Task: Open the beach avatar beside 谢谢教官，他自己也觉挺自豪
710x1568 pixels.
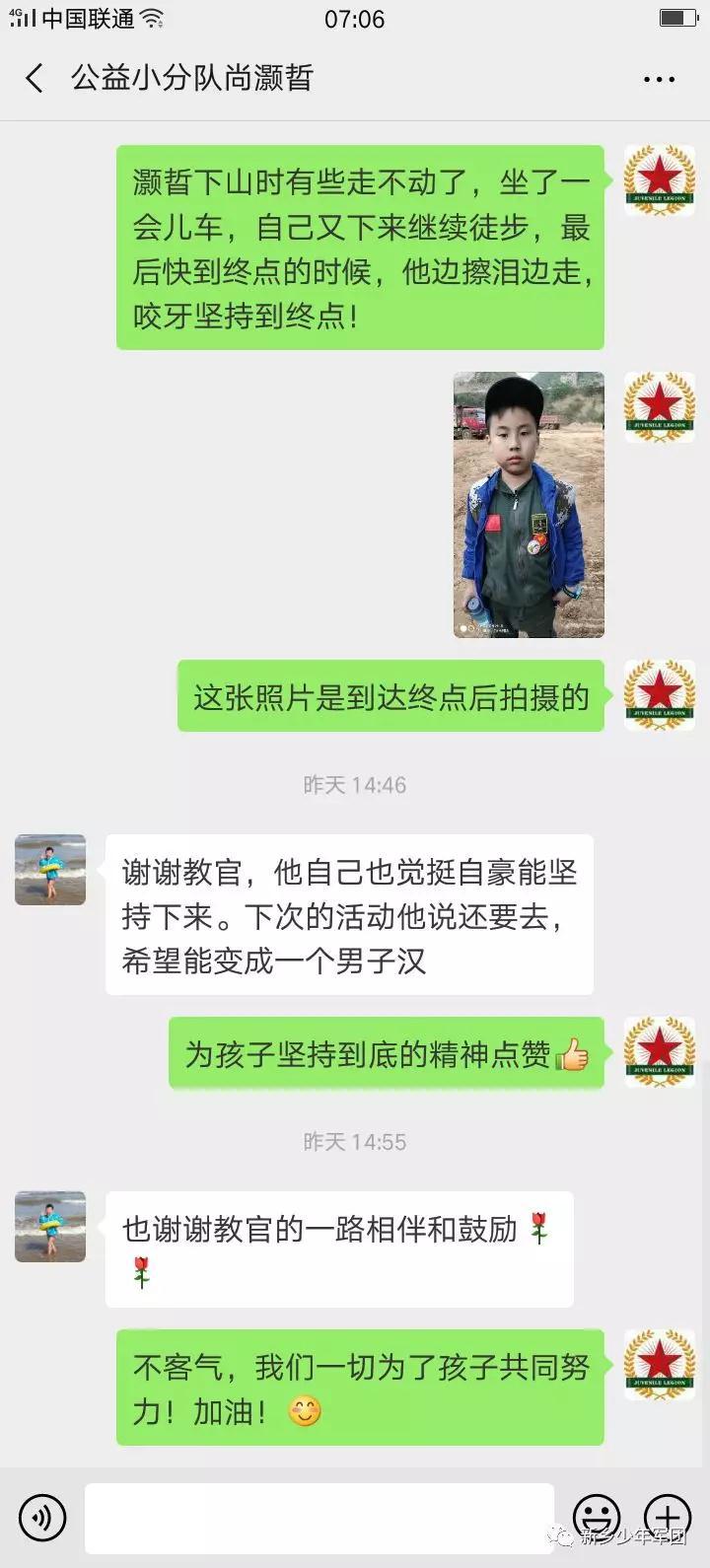Action: 50,870
